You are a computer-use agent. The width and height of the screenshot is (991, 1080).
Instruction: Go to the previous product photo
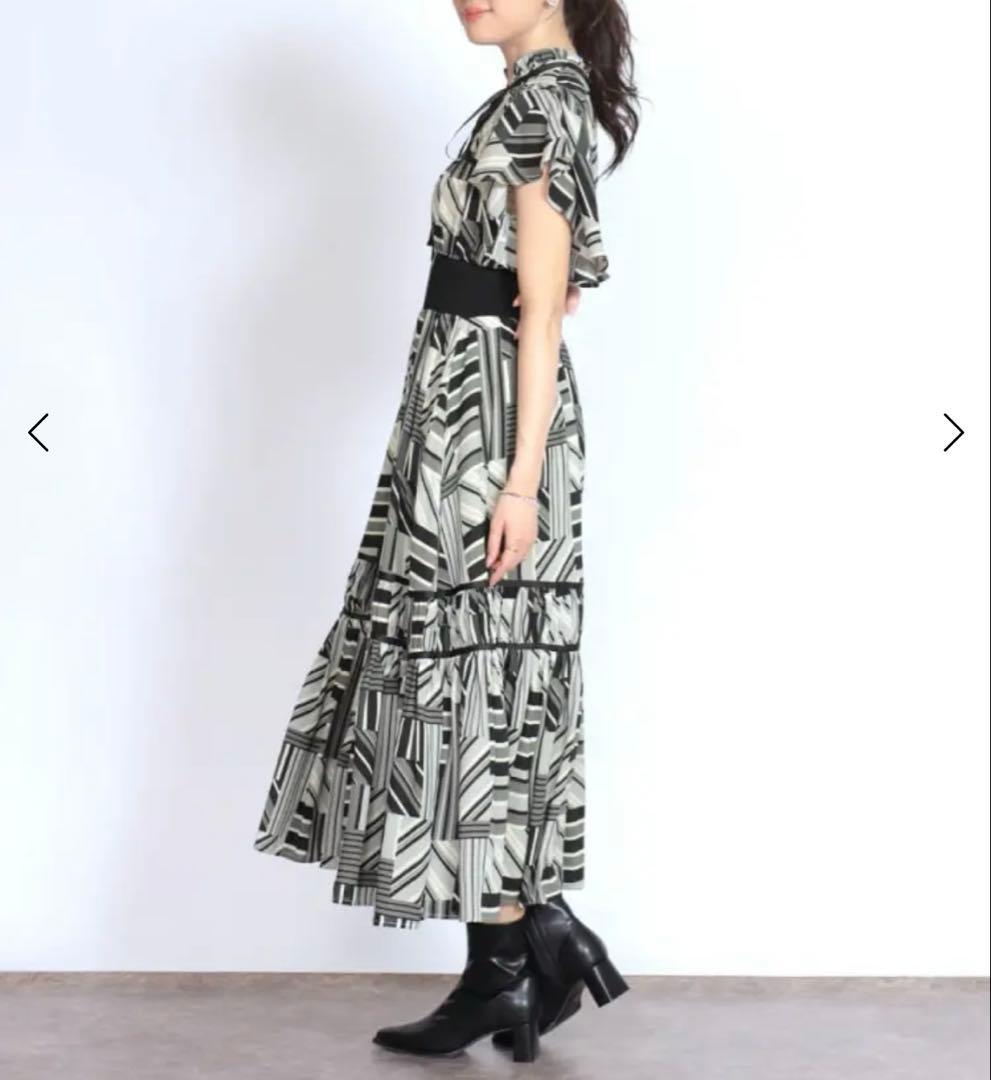(38, 433)
